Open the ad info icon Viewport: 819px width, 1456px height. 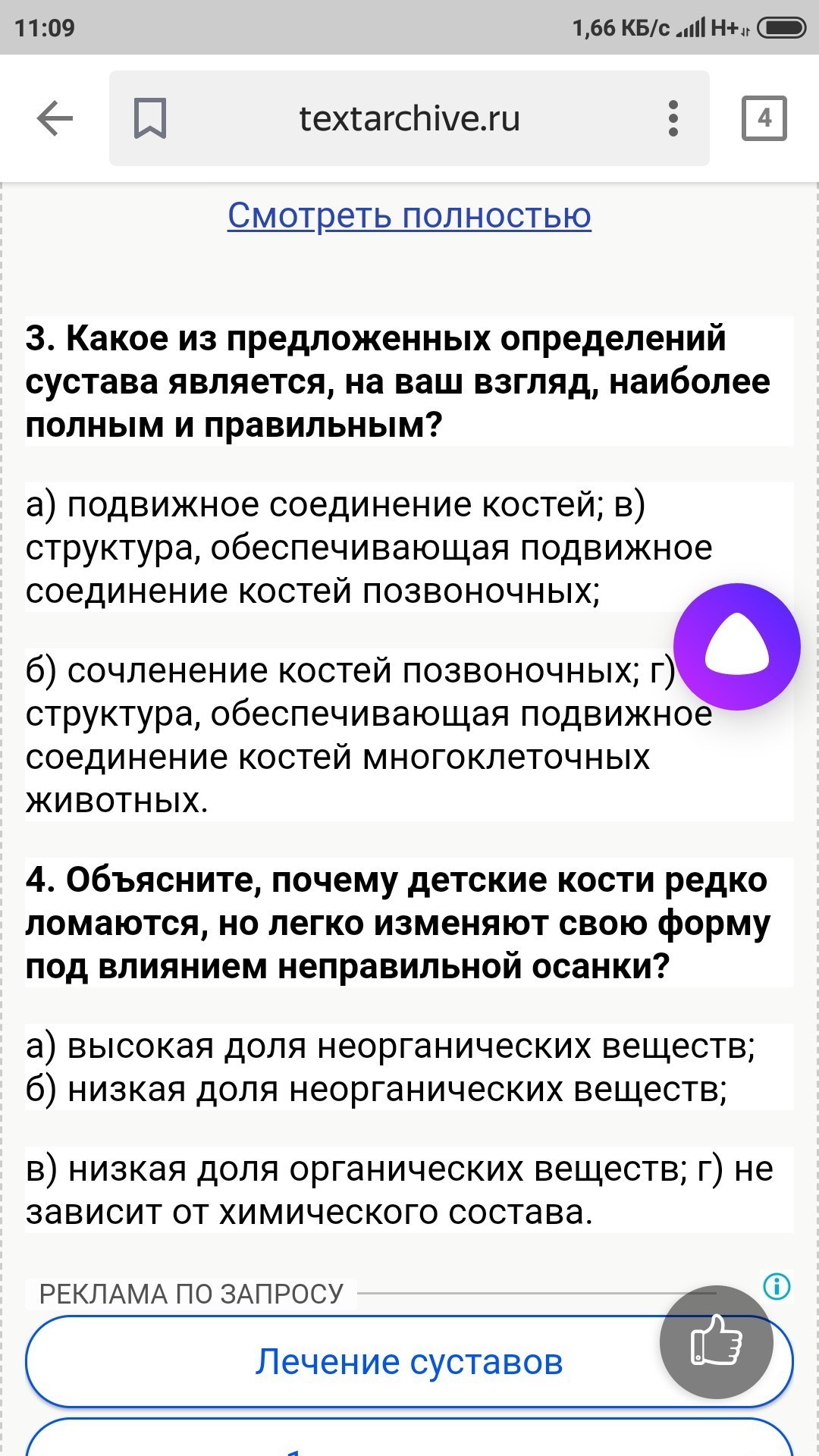tap(777, 1286)
